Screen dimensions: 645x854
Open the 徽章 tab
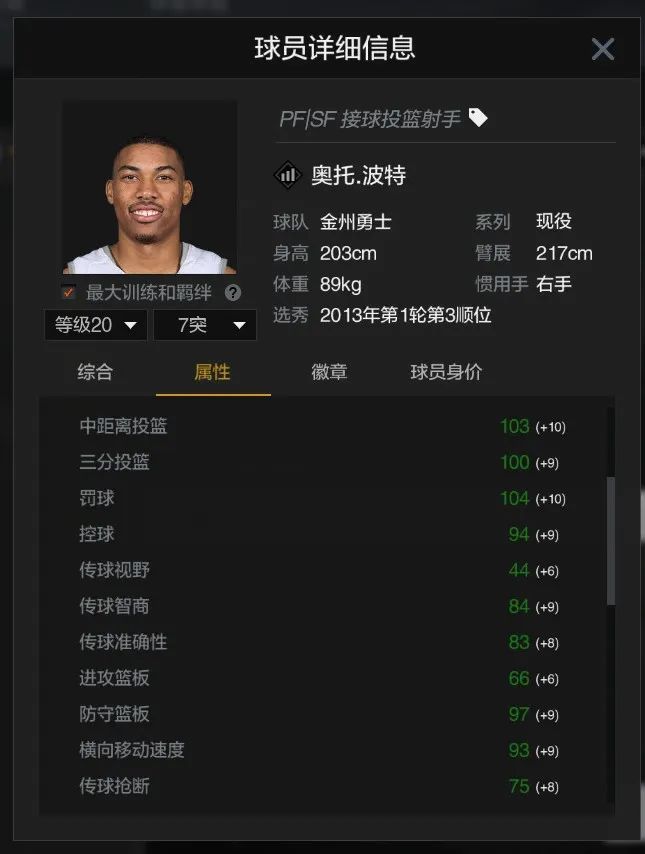pyautogui.click(x=329, y=372)
